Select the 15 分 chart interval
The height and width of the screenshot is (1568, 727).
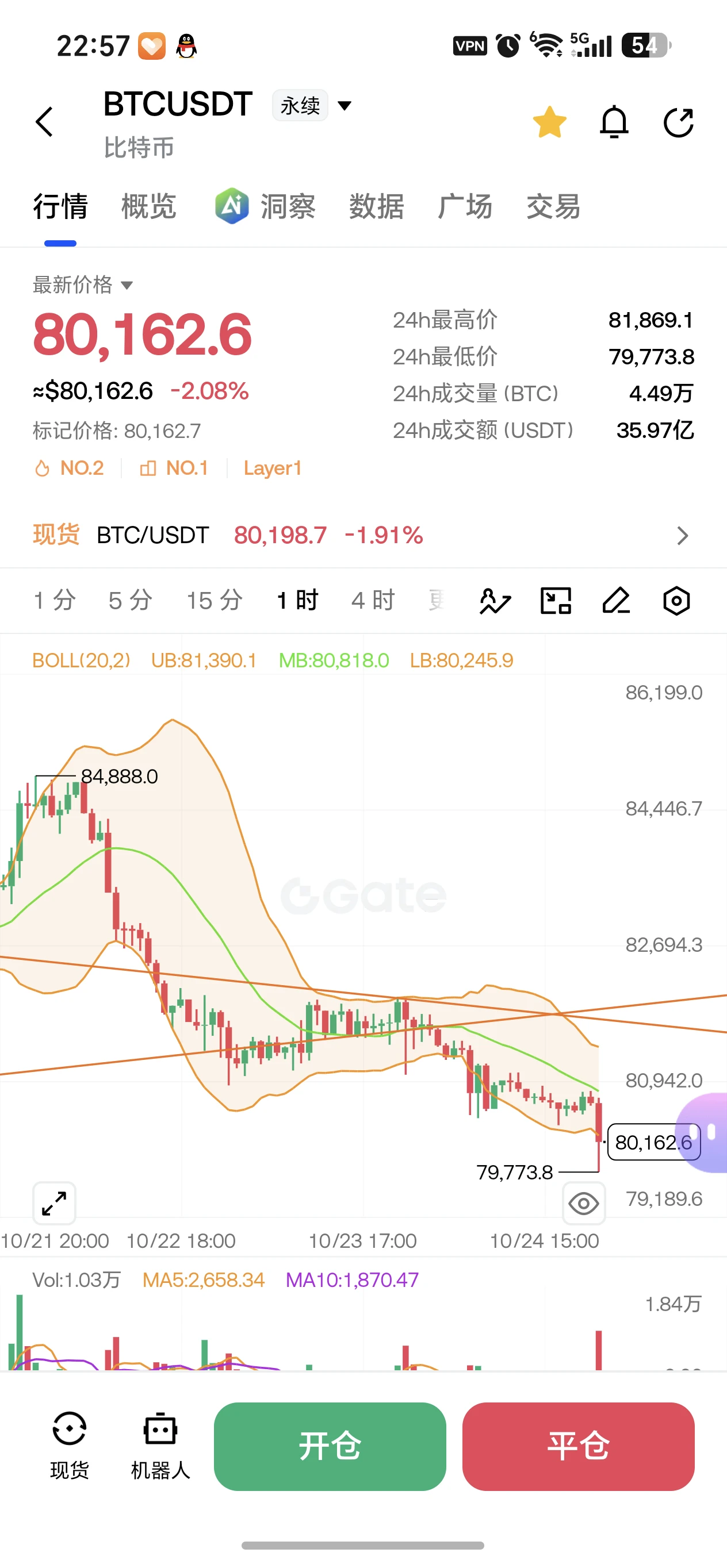[215, 600]
